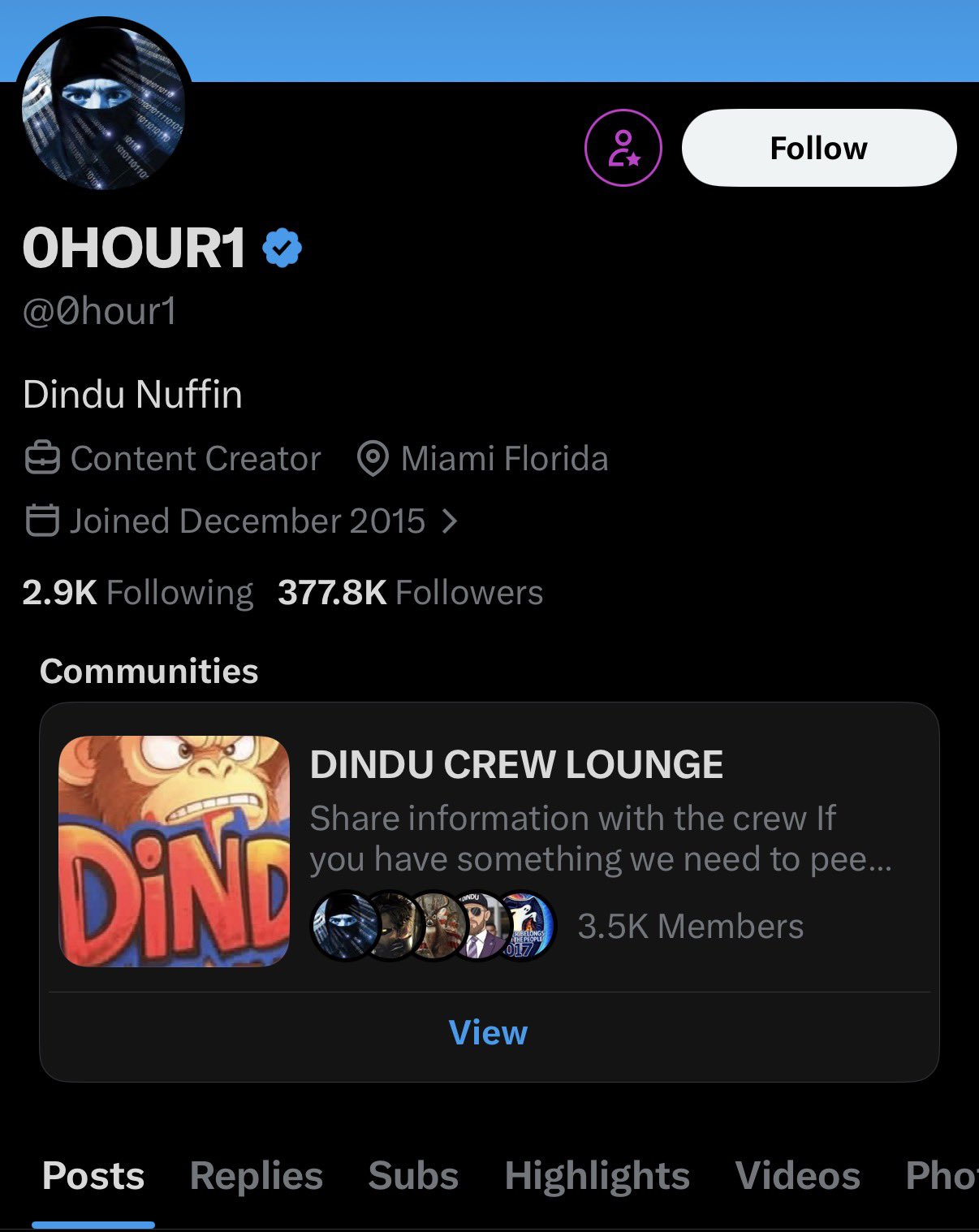Screen dimensions: 979x1232
Task: Switch to the Posts tab
Action: tap(93, 1175)
